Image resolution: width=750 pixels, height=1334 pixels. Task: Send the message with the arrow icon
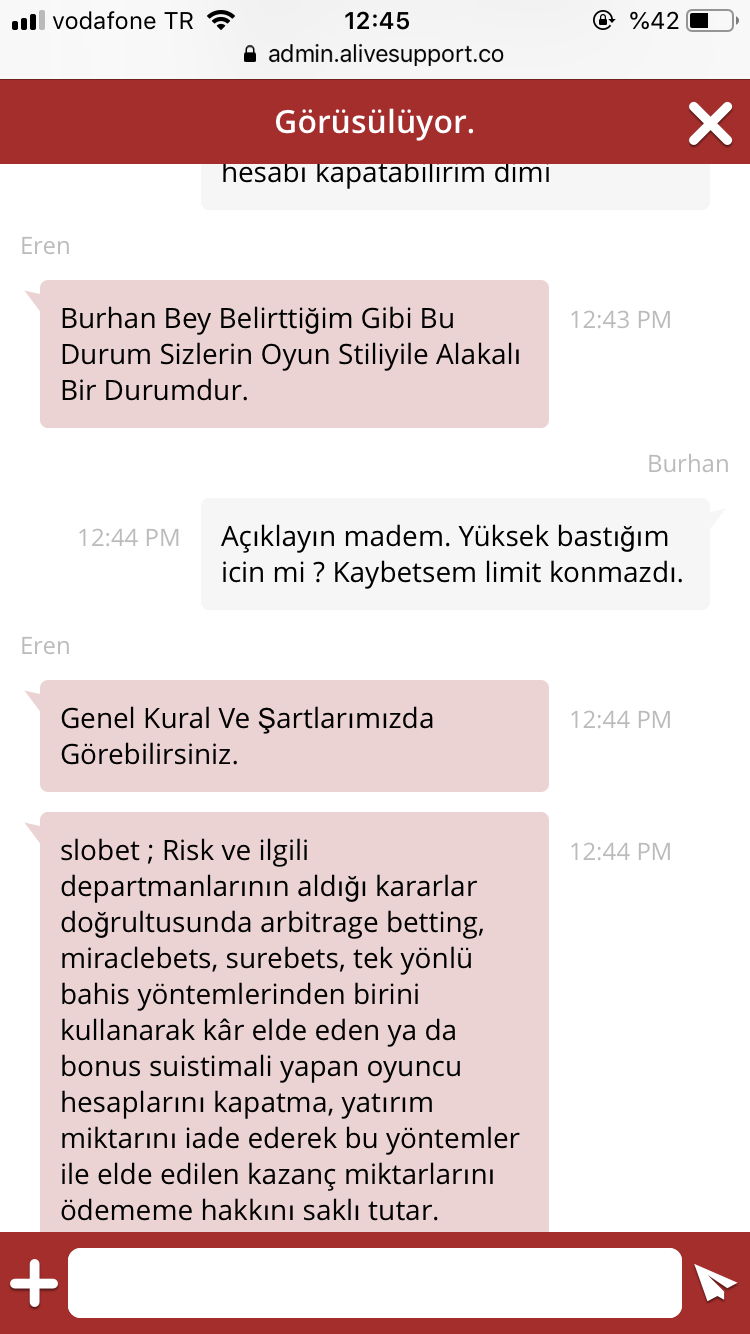pos(715,1283)
